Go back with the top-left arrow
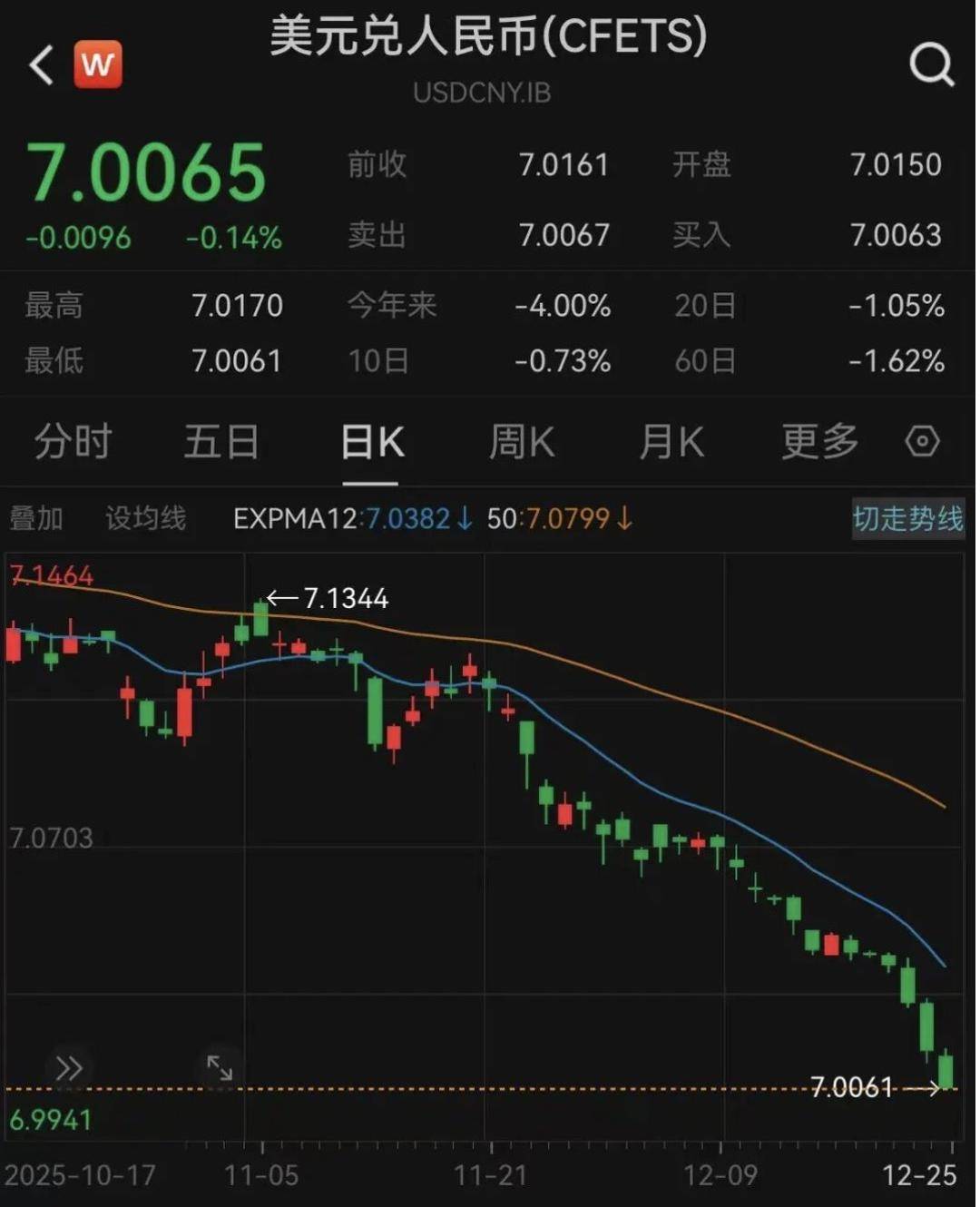This screenshot has width=980, height=1207. (42, 65)
